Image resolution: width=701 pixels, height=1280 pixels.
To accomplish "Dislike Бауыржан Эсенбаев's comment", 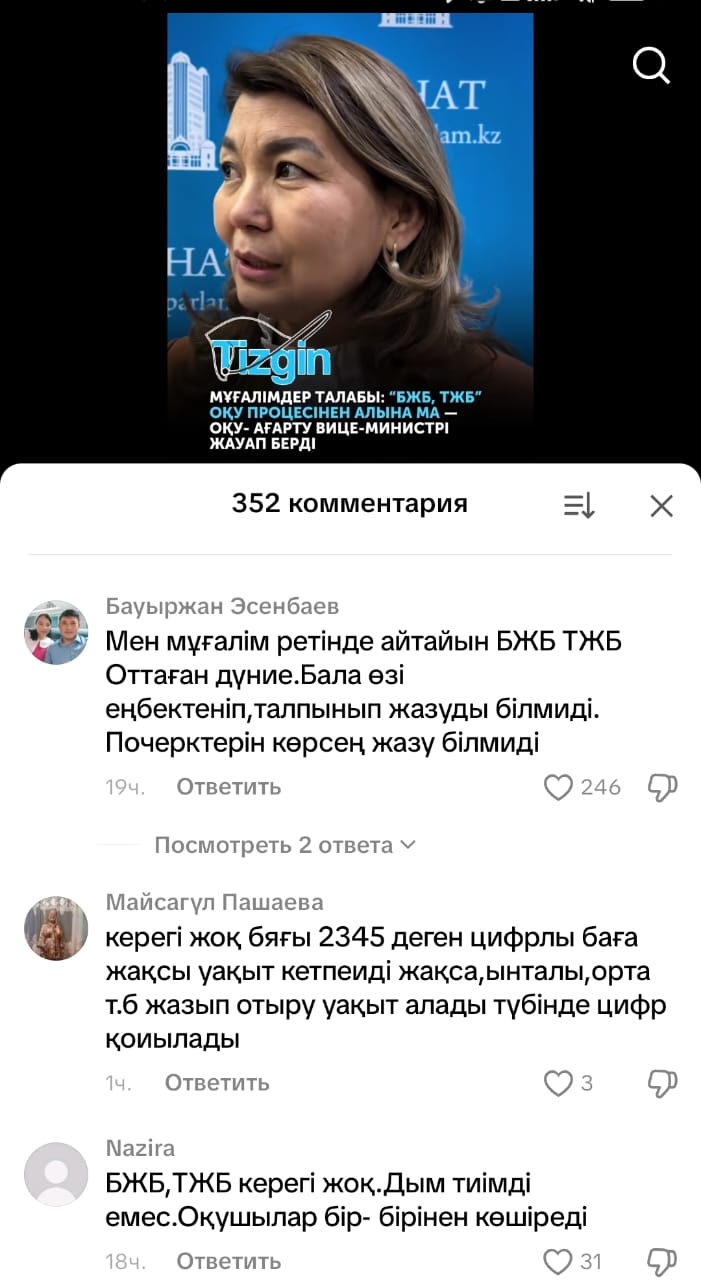I will [x=662, y=788].
